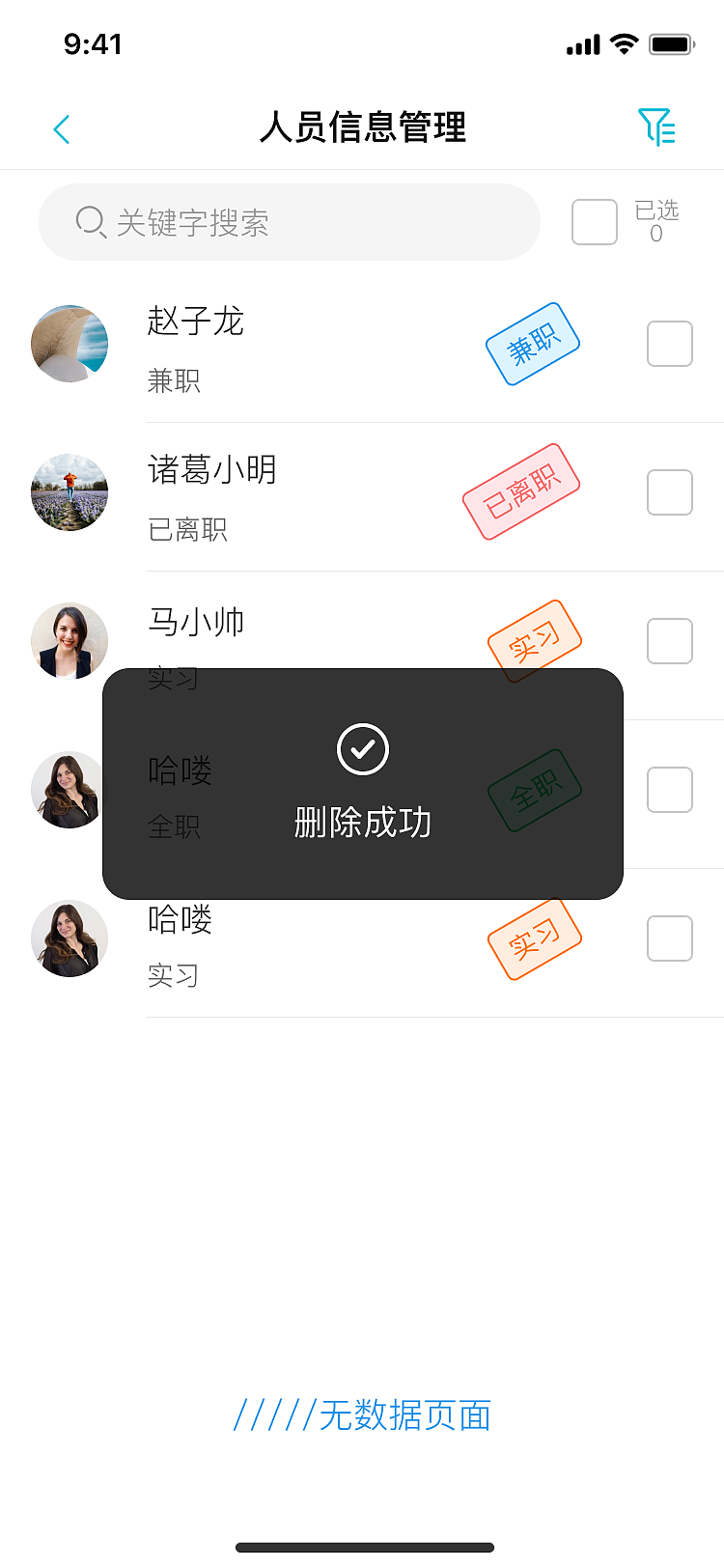The image size is (724, 1568).
Task: Go back from 人员信息管理 page
Action: point(62,129)
